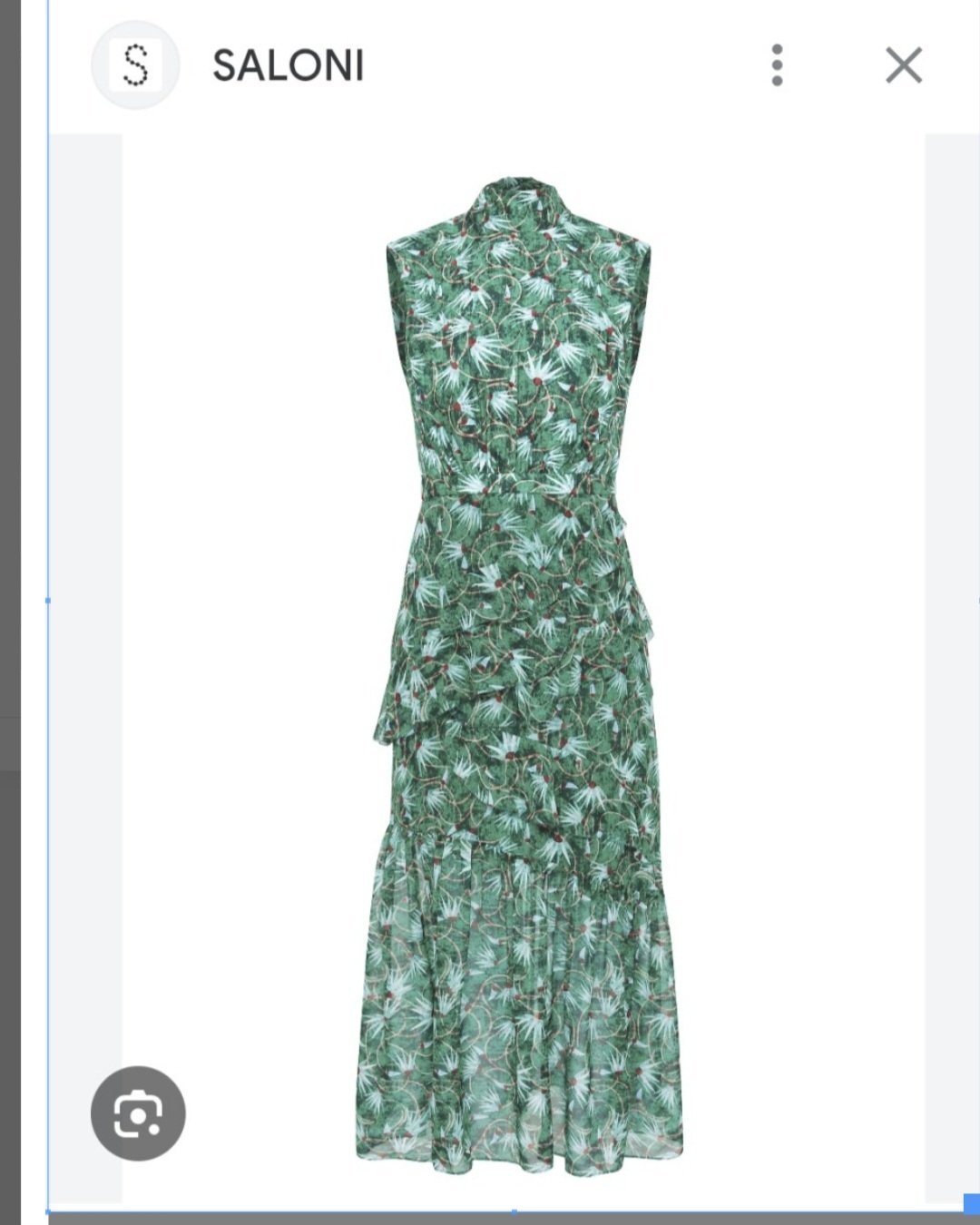Screen dimensions: 980x1225
Task: Open the green floral dress image
Action: coord(518,671)
